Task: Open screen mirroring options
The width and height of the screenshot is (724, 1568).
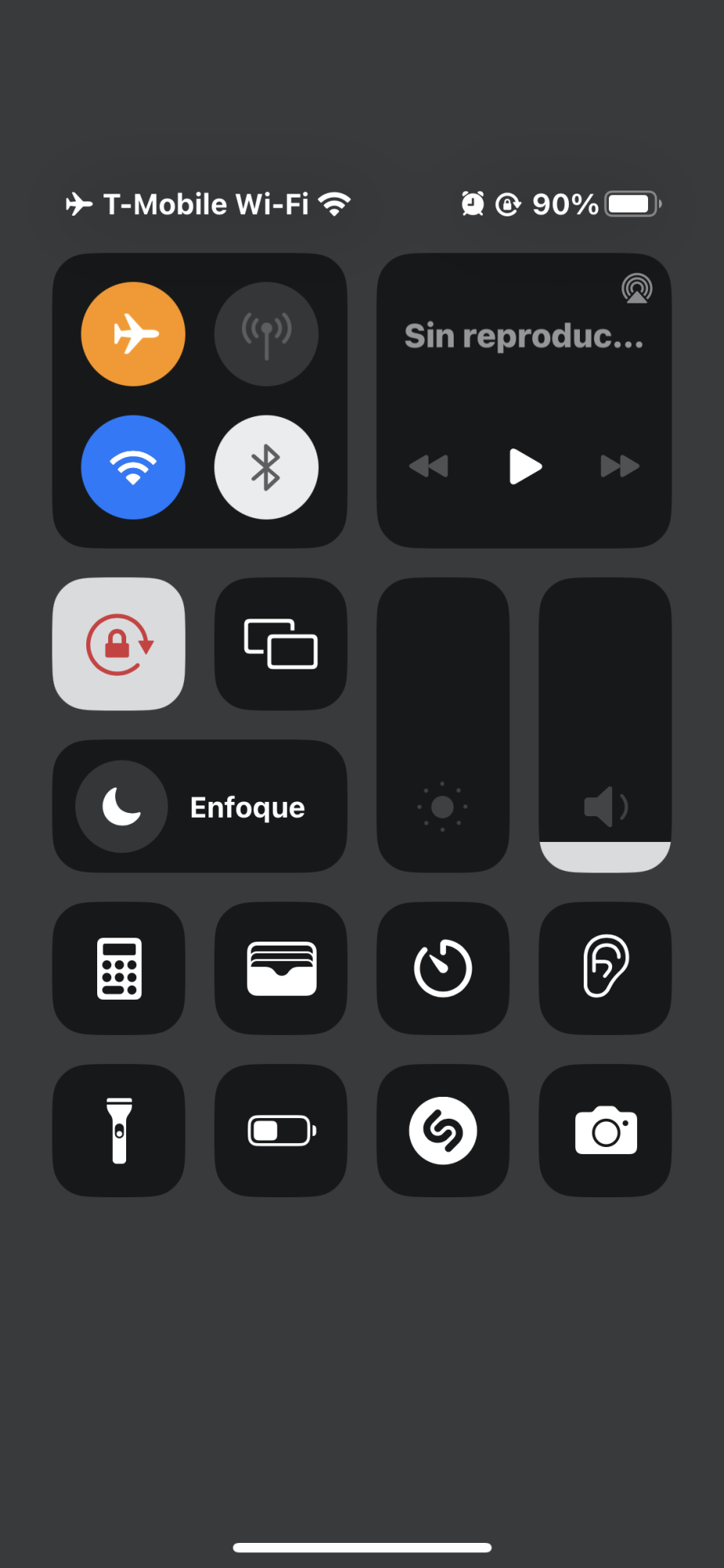Action: pyautogui.click(x=281, y=644)
